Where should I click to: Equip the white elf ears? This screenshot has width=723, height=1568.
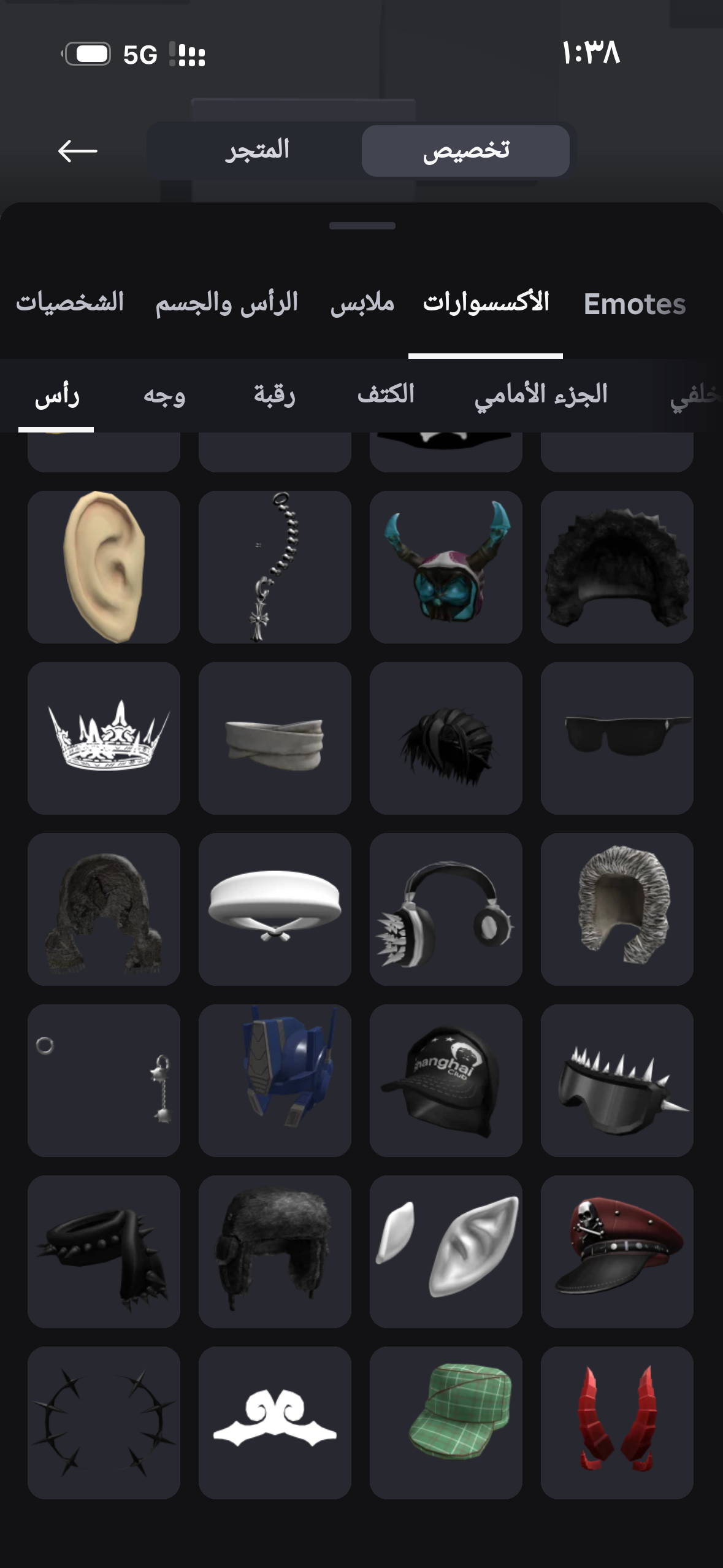coord(446,1251)
